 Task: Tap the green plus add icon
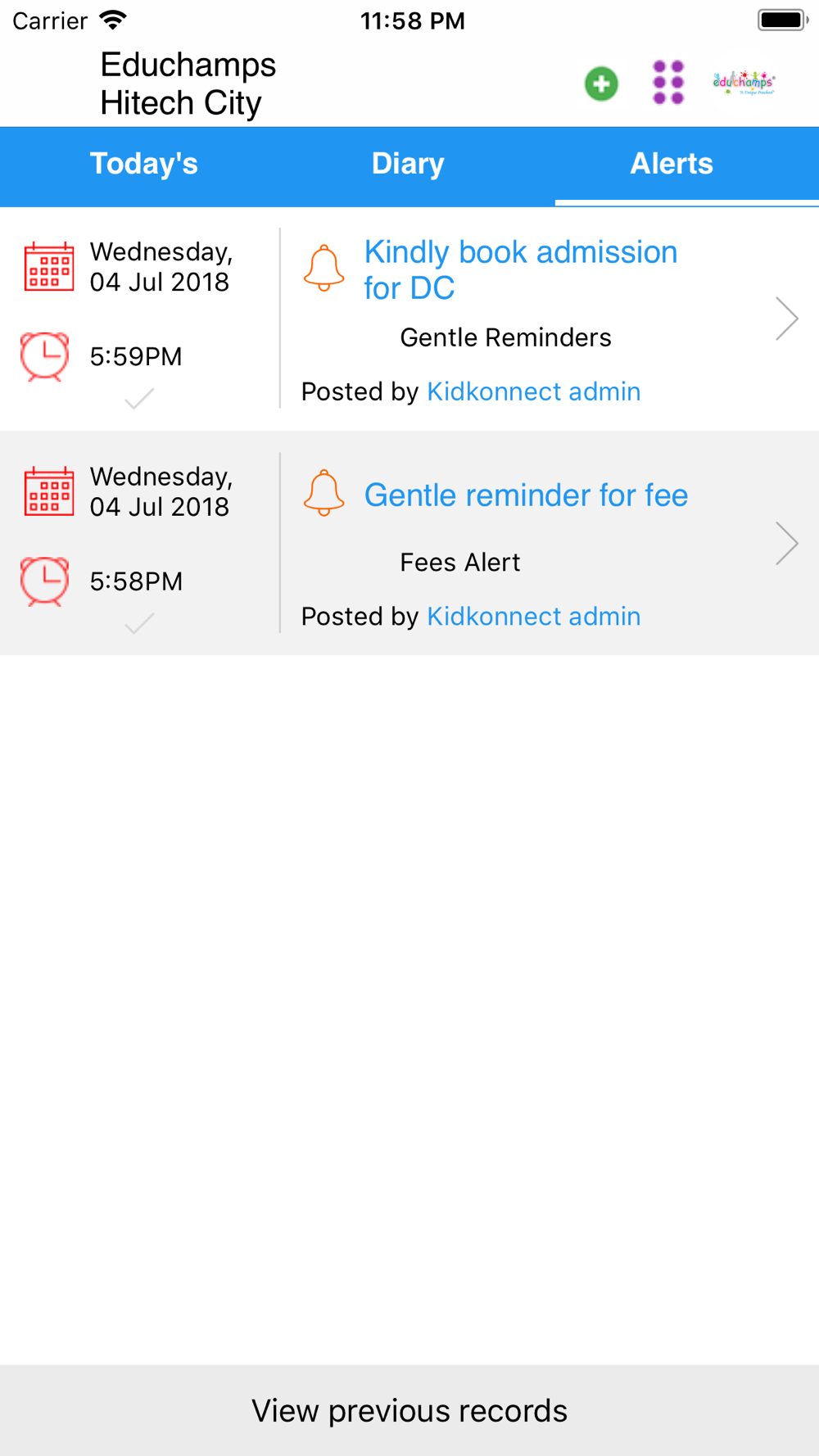(601, 84)
